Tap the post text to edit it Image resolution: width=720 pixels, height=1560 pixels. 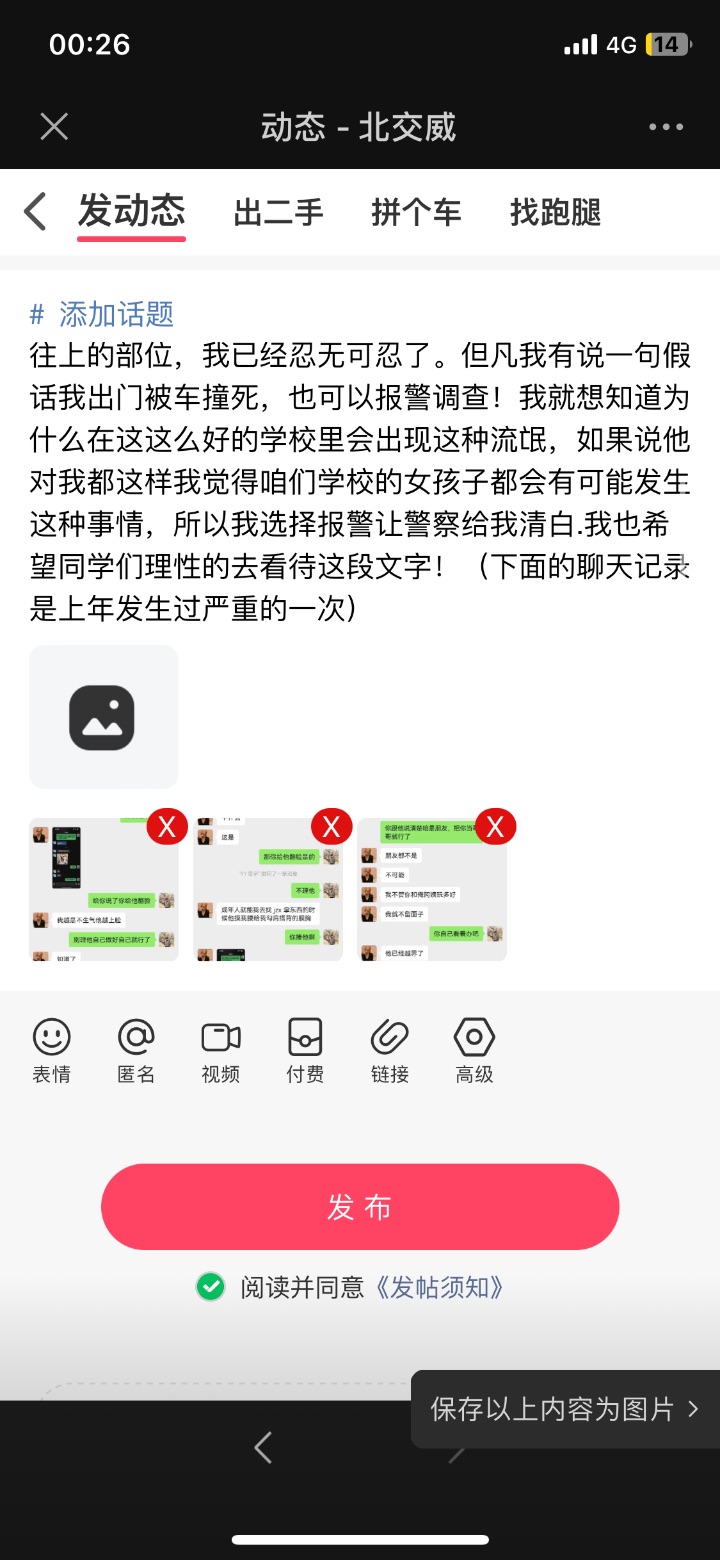(x=360, y=481)
